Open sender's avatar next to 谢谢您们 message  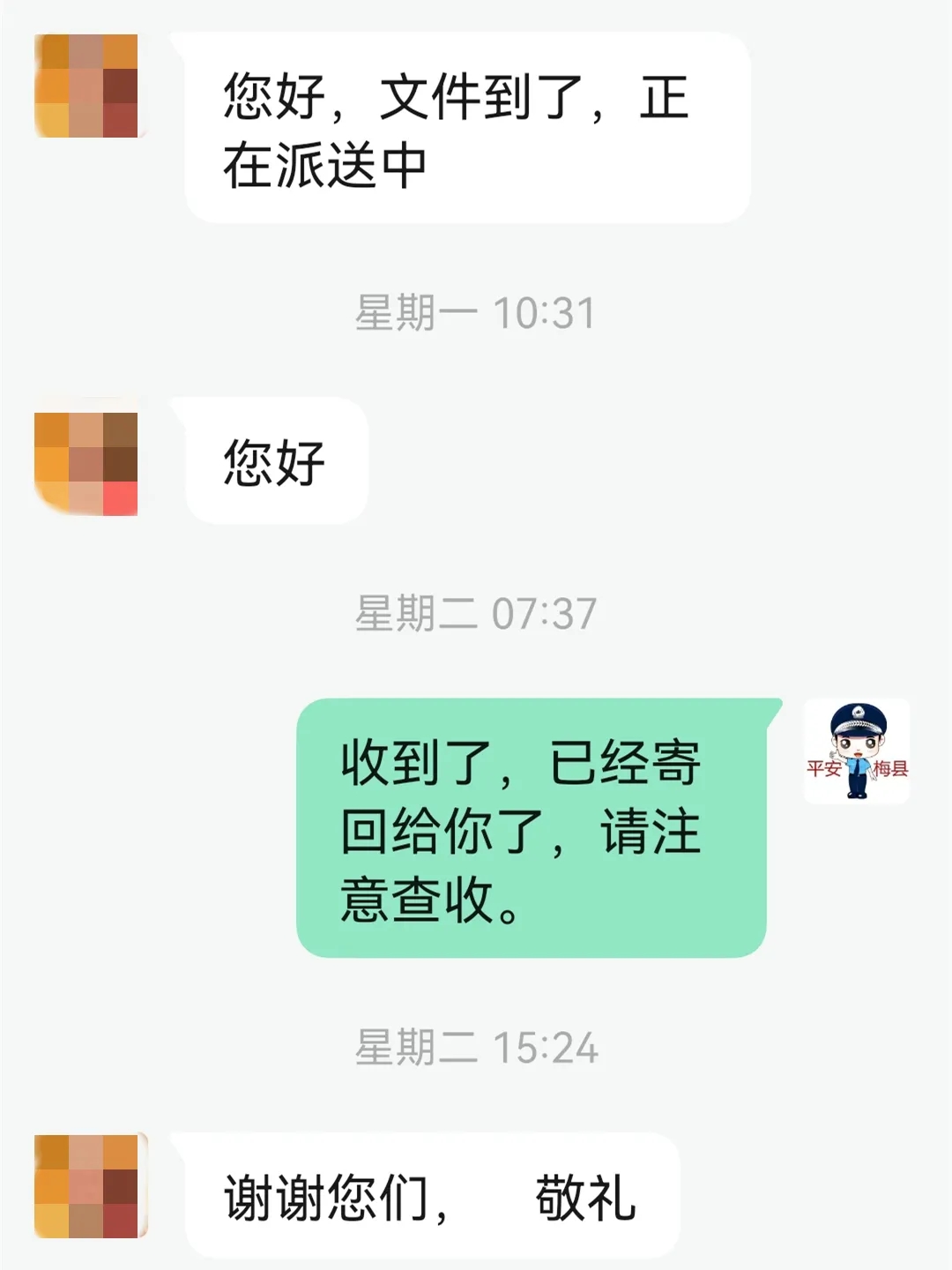[x=88, y=1186]
